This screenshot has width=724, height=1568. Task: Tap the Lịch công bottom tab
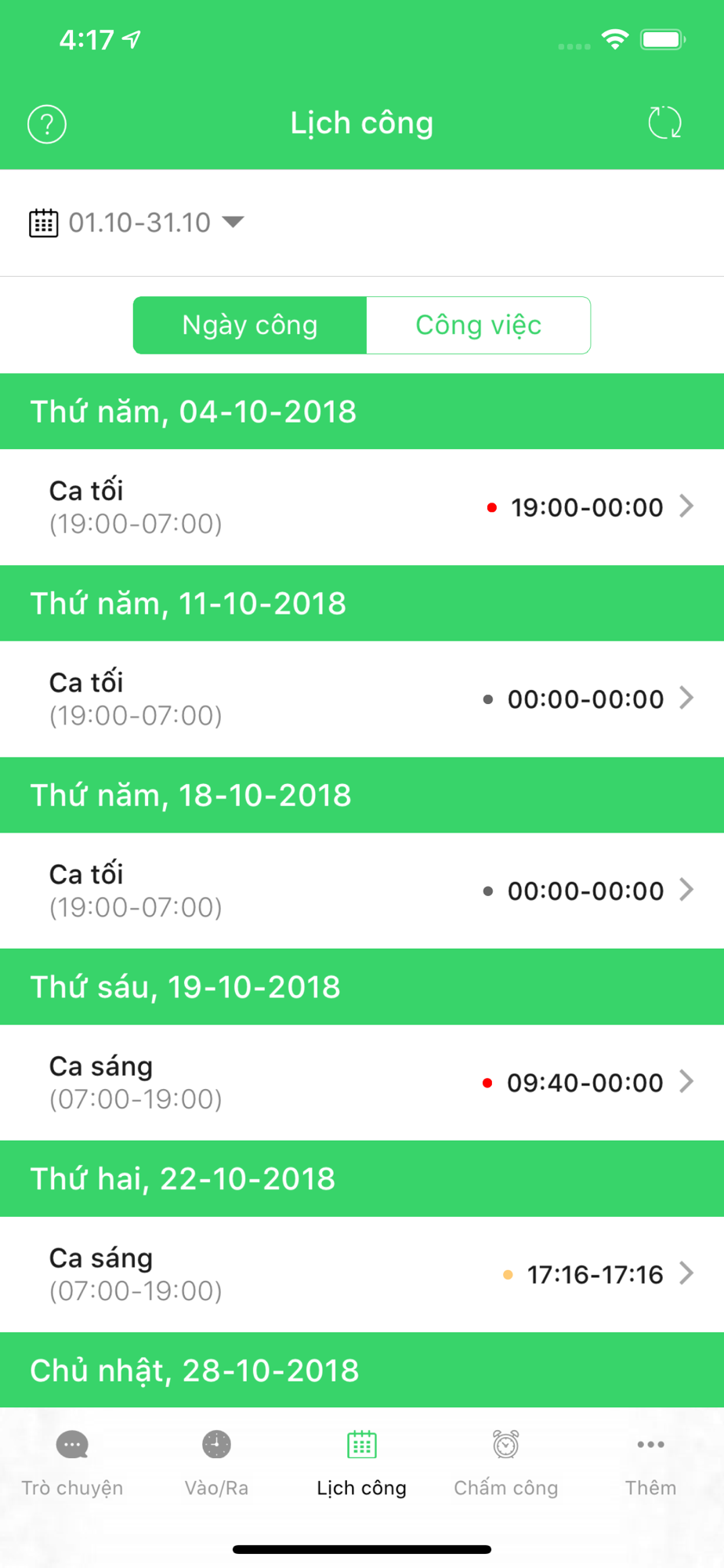(x=362, y=1463)
